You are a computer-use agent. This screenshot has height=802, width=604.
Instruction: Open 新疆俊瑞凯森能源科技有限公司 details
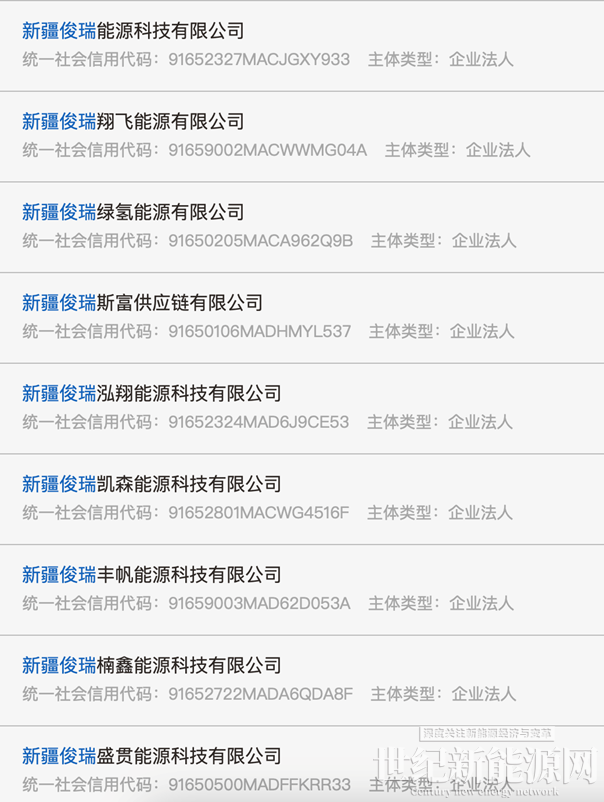(151, 484)
